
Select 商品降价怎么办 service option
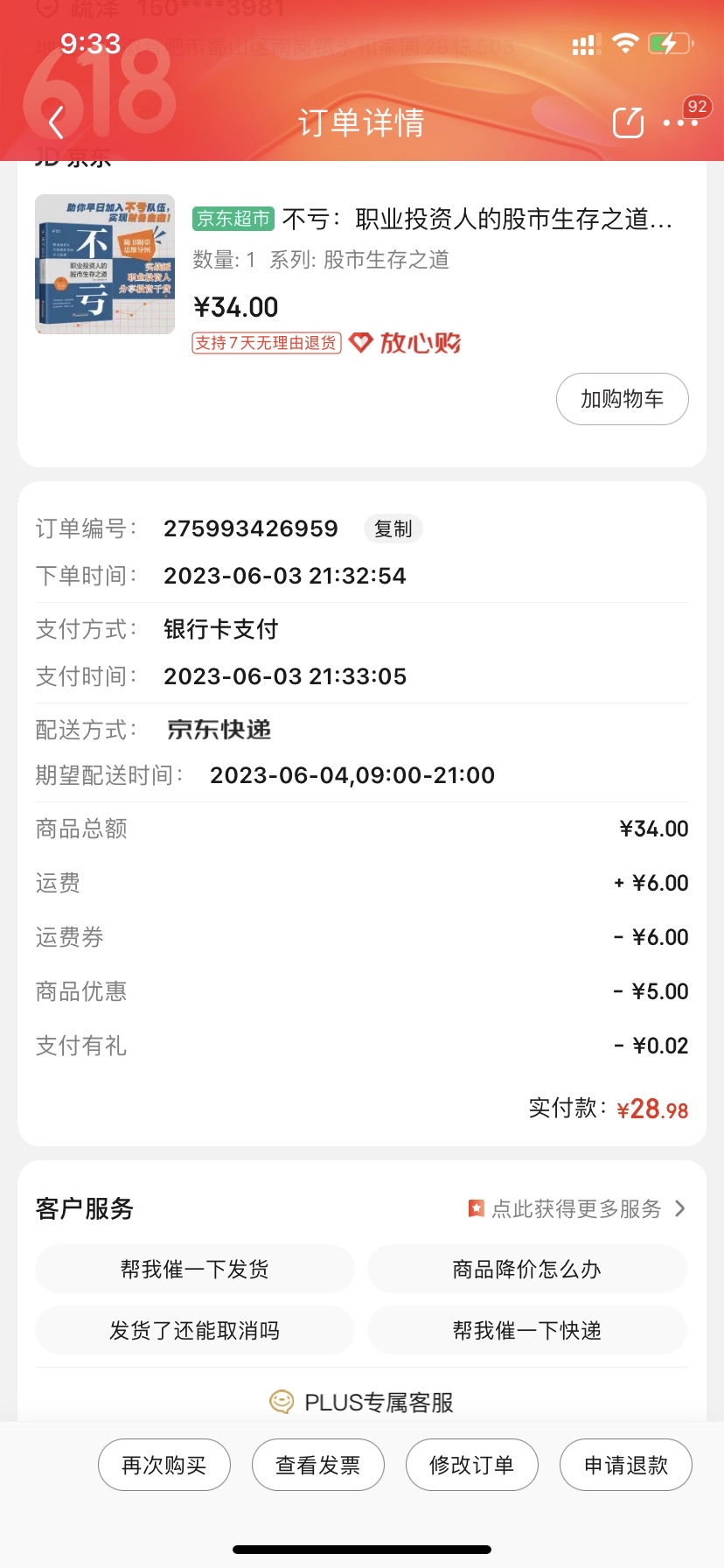click(526, 1269)
